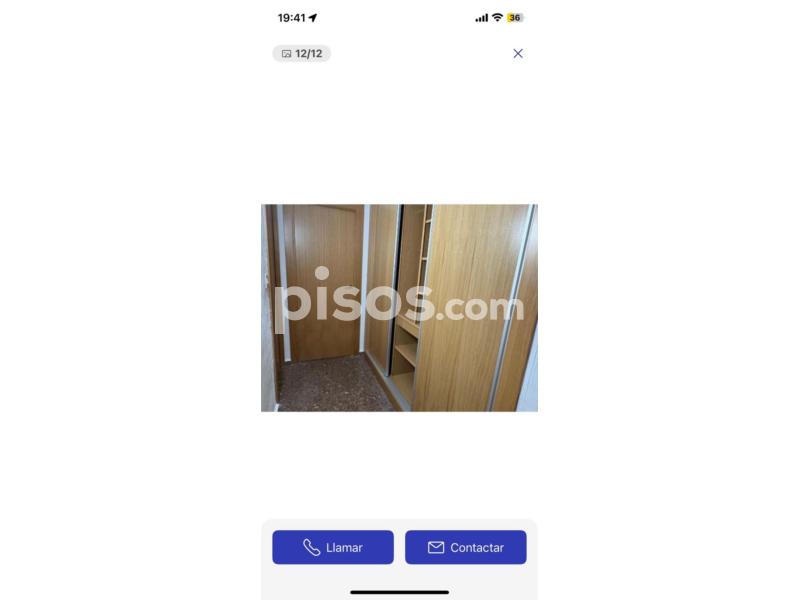800x600 pixels.
Task: Close the photo gallery viewer
Action: [x=518, y=54]
